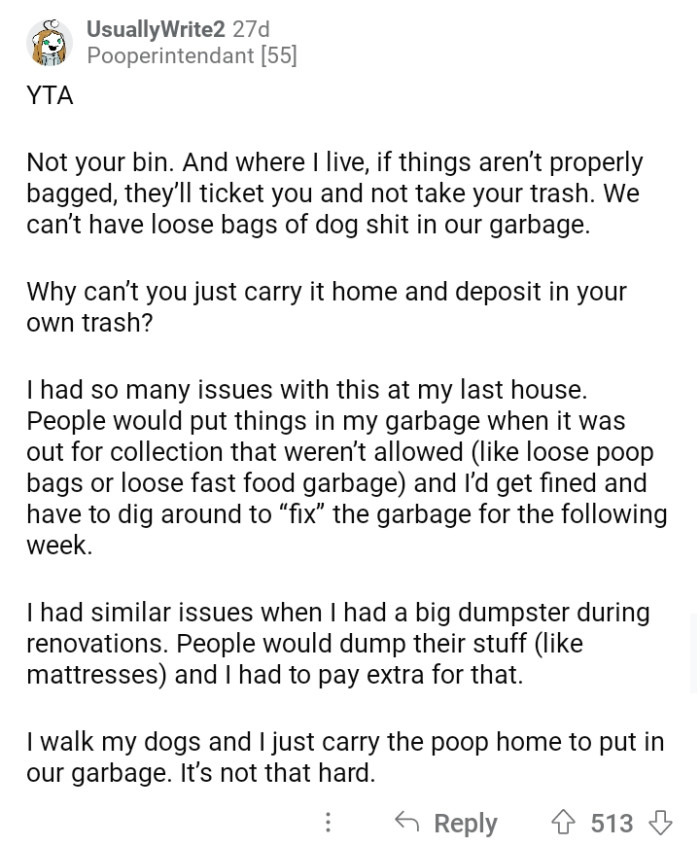Reply to UsuallyWrite2's comment
The width and height of the screenshot is (700, 846).
coord(446,823)
